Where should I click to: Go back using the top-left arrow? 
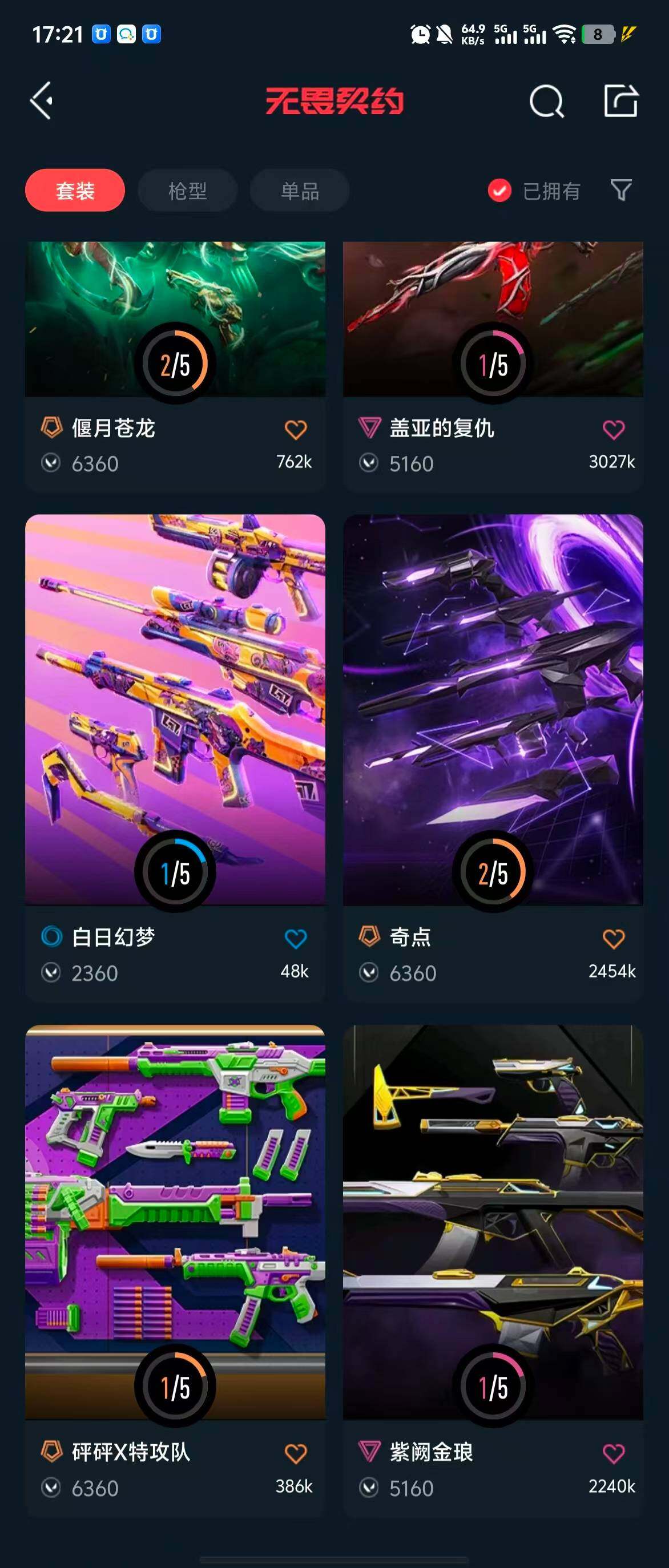click(x=42, y=100)
